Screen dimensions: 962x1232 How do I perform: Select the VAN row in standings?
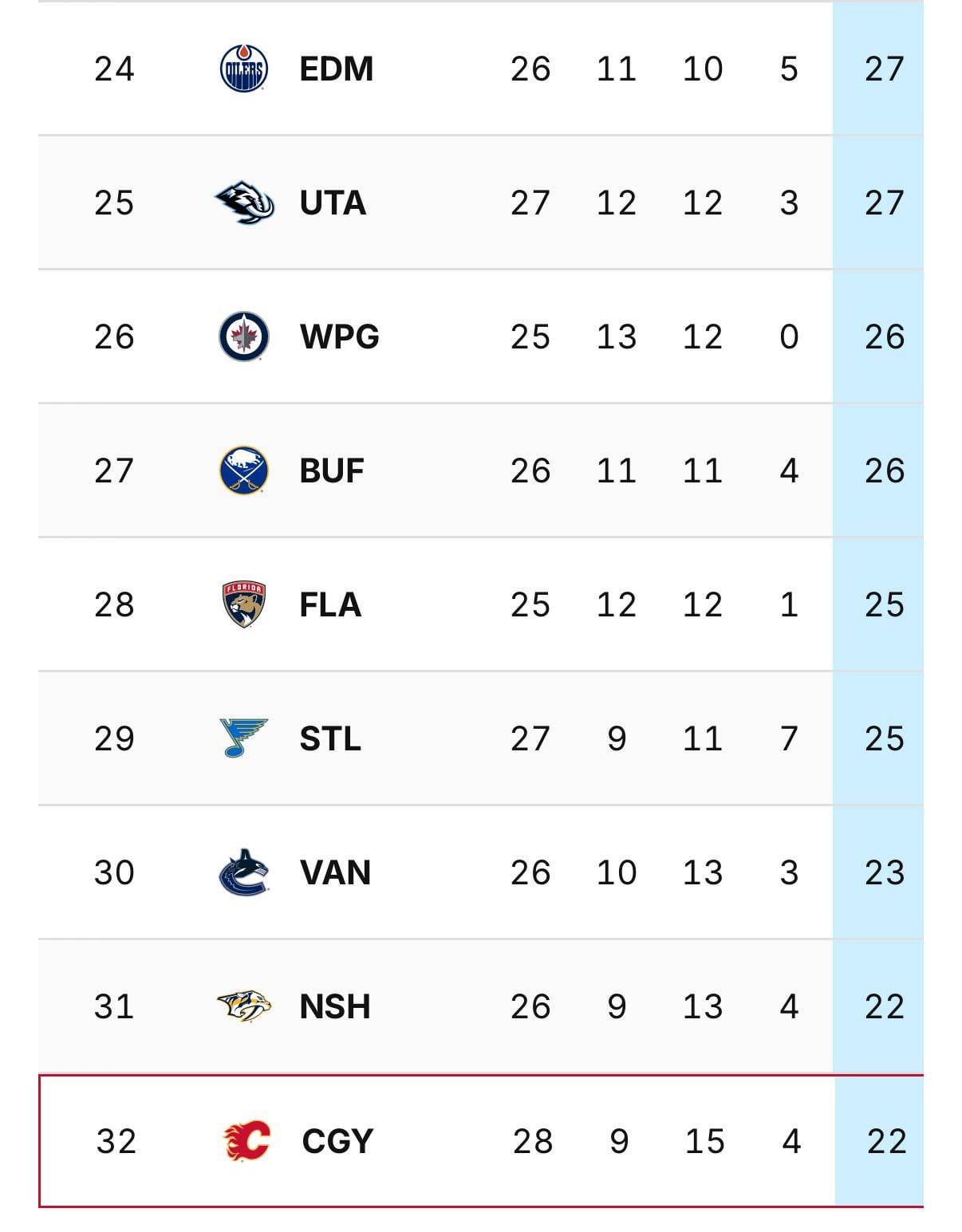click(335, 873)
